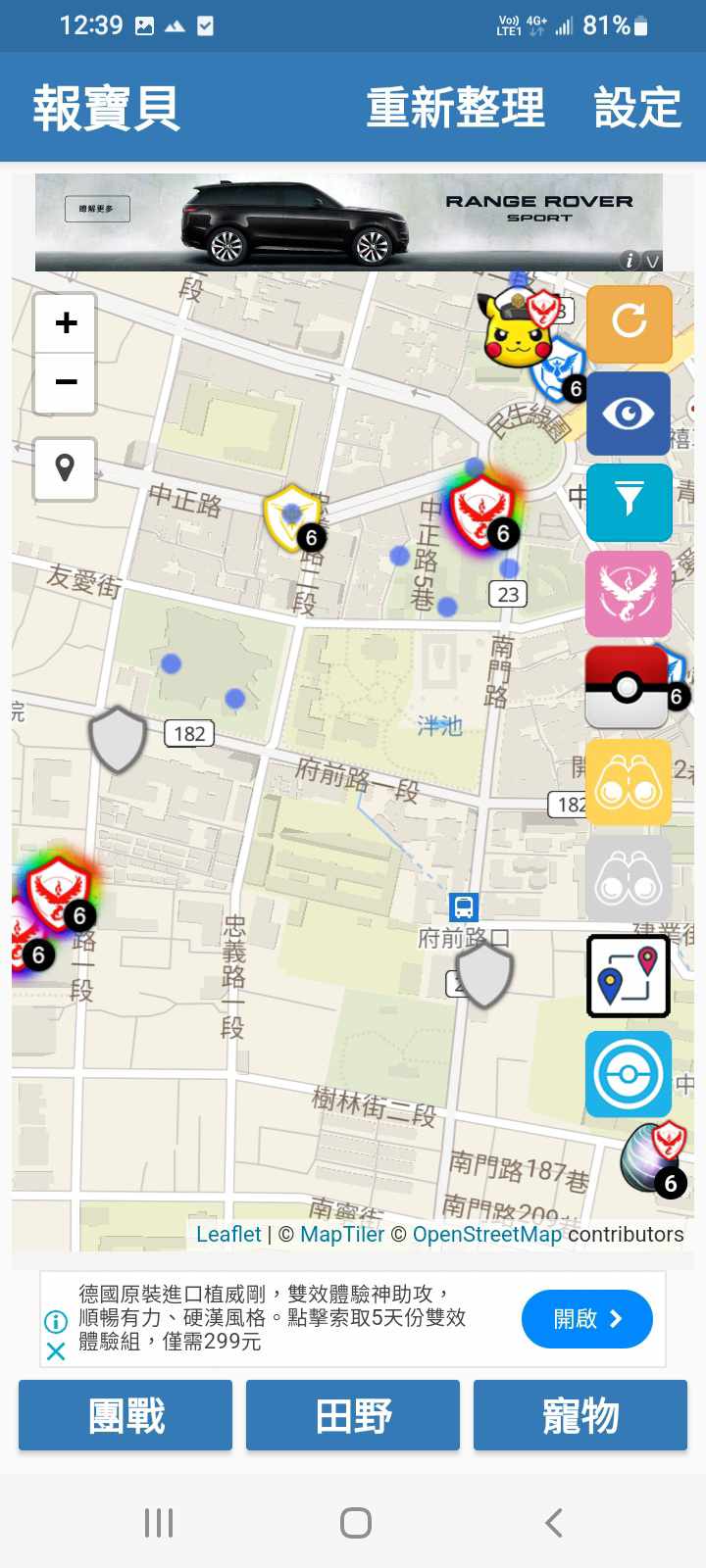Zoom in on the map

[66, 323]
